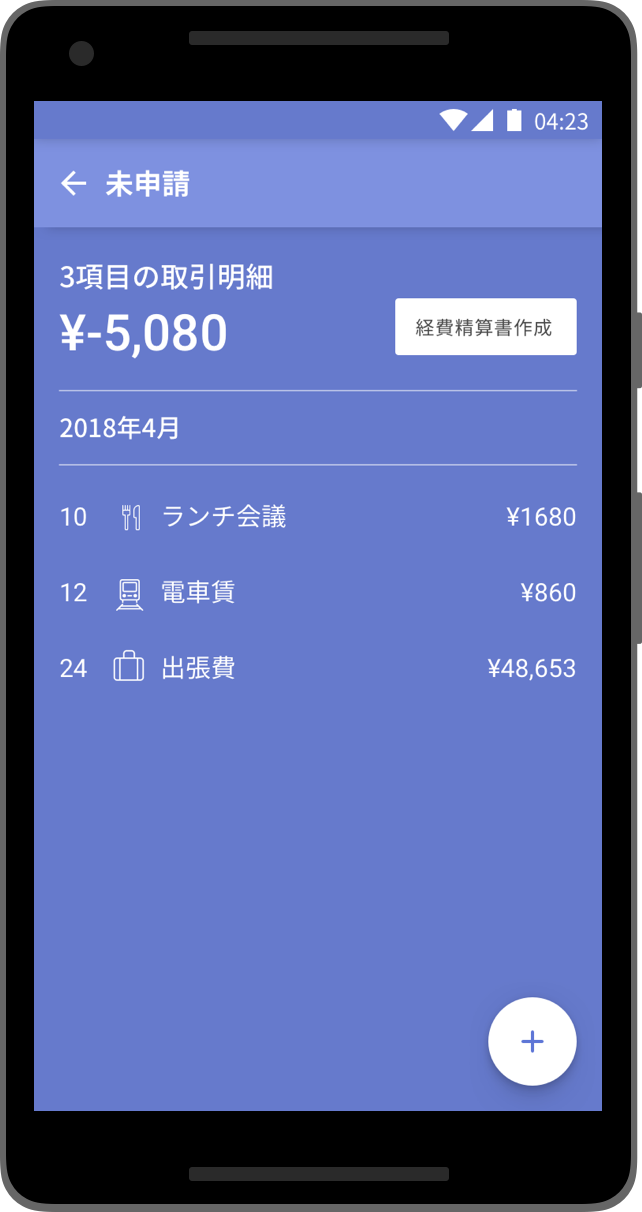Open the 出張費 transaction
This screenshot has width=642, height=1212.
click(x=318, y=668)
